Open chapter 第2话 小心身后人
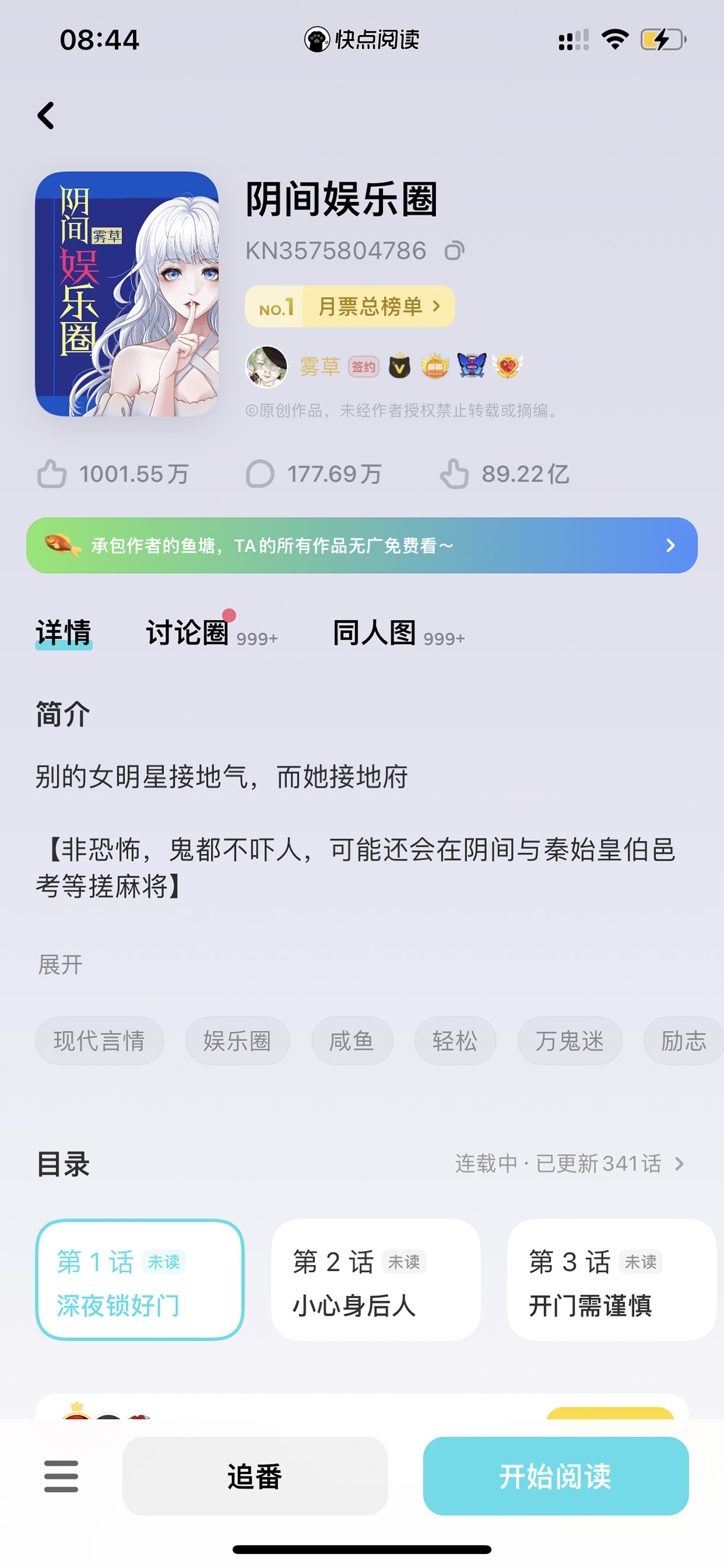This screenshot has width=724, height=1568. (376, 1279)
